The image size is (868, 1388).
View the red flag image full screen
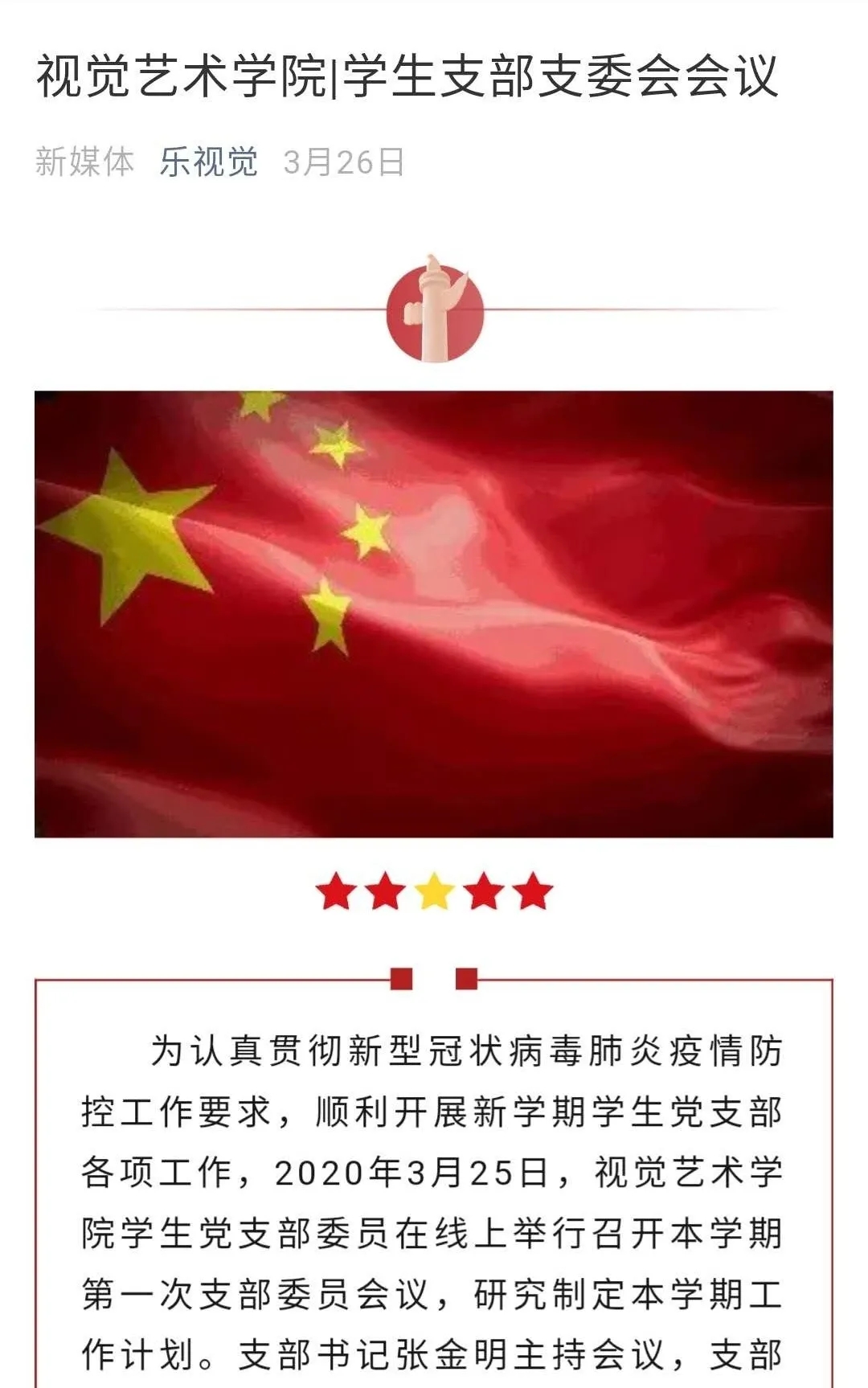[433, 613]
